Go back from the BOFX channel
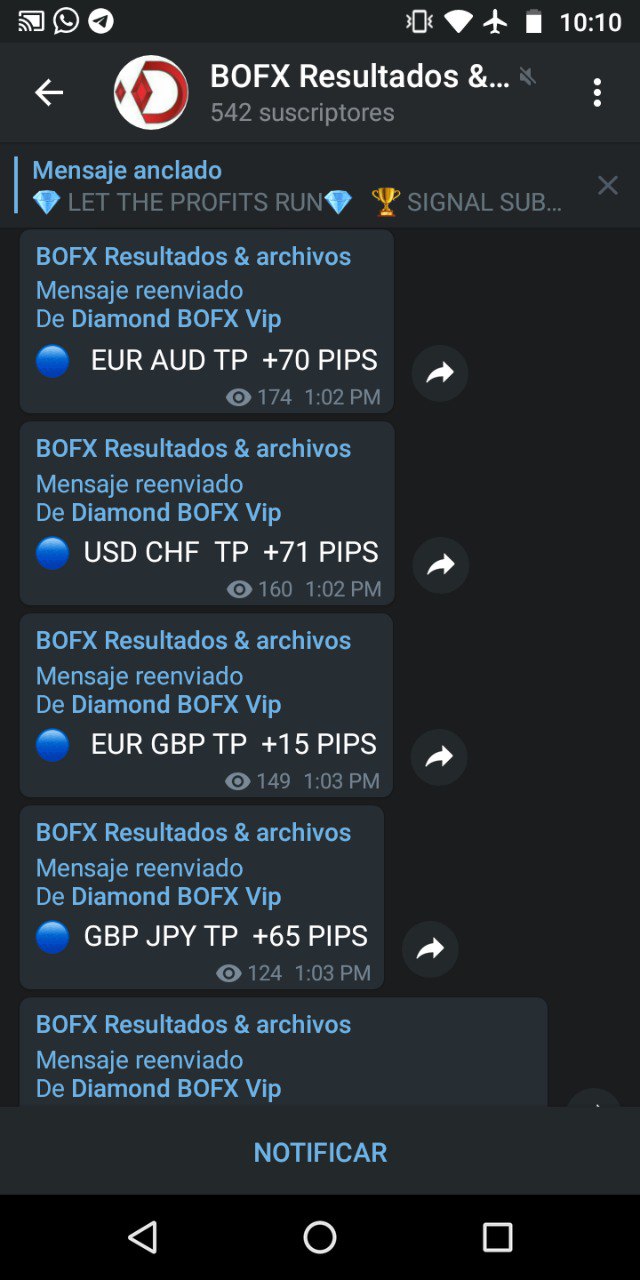 coord(49,93)
